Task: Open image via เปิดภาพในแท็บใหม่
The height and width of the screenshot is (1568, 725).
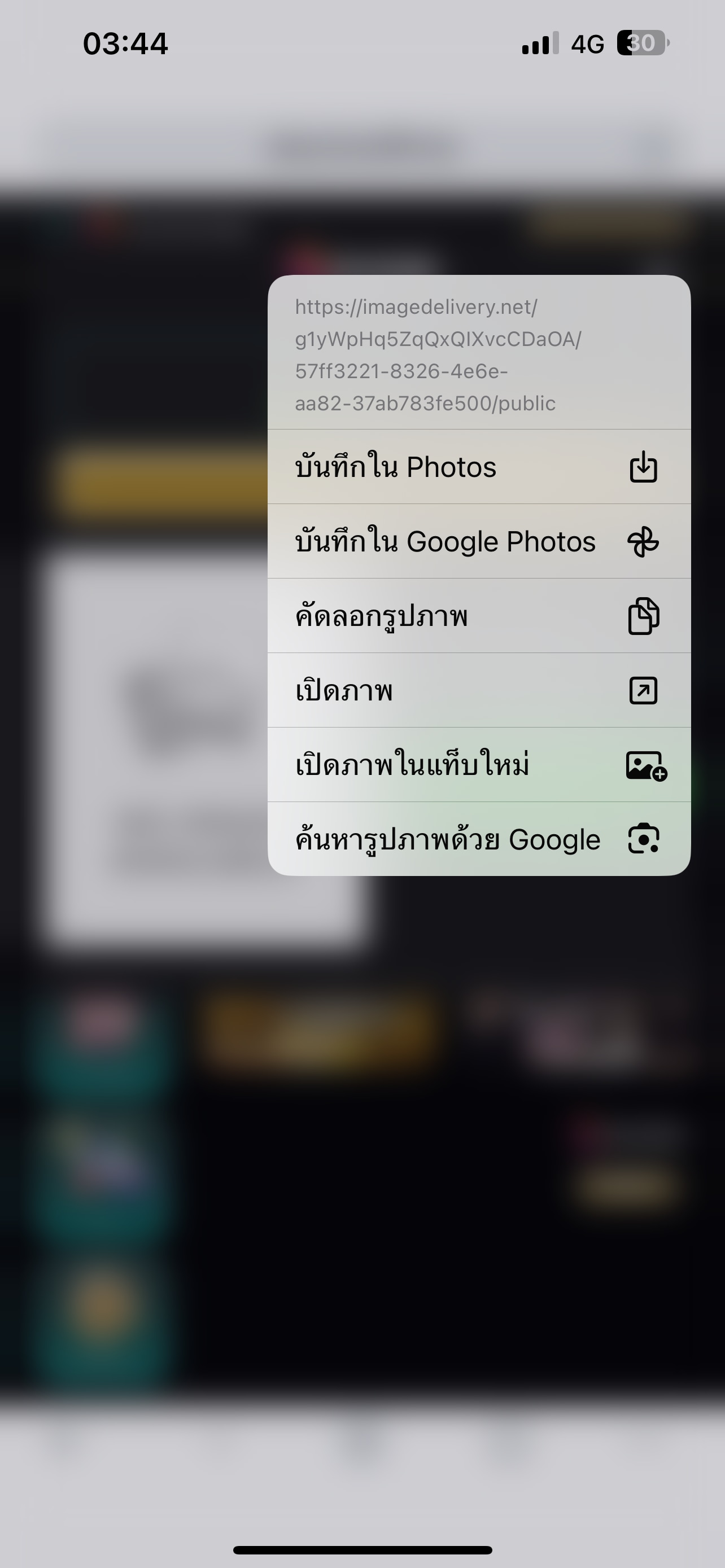Action: tap(478, 764)
